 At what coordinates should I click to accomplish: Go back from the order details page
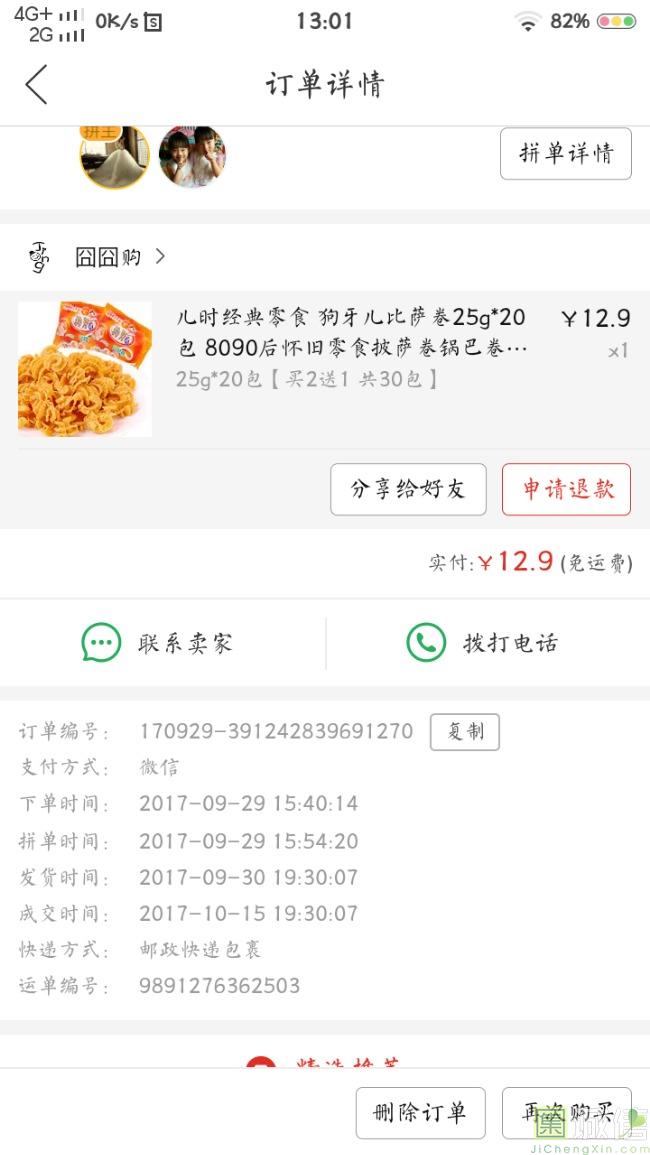coord(37,85)
